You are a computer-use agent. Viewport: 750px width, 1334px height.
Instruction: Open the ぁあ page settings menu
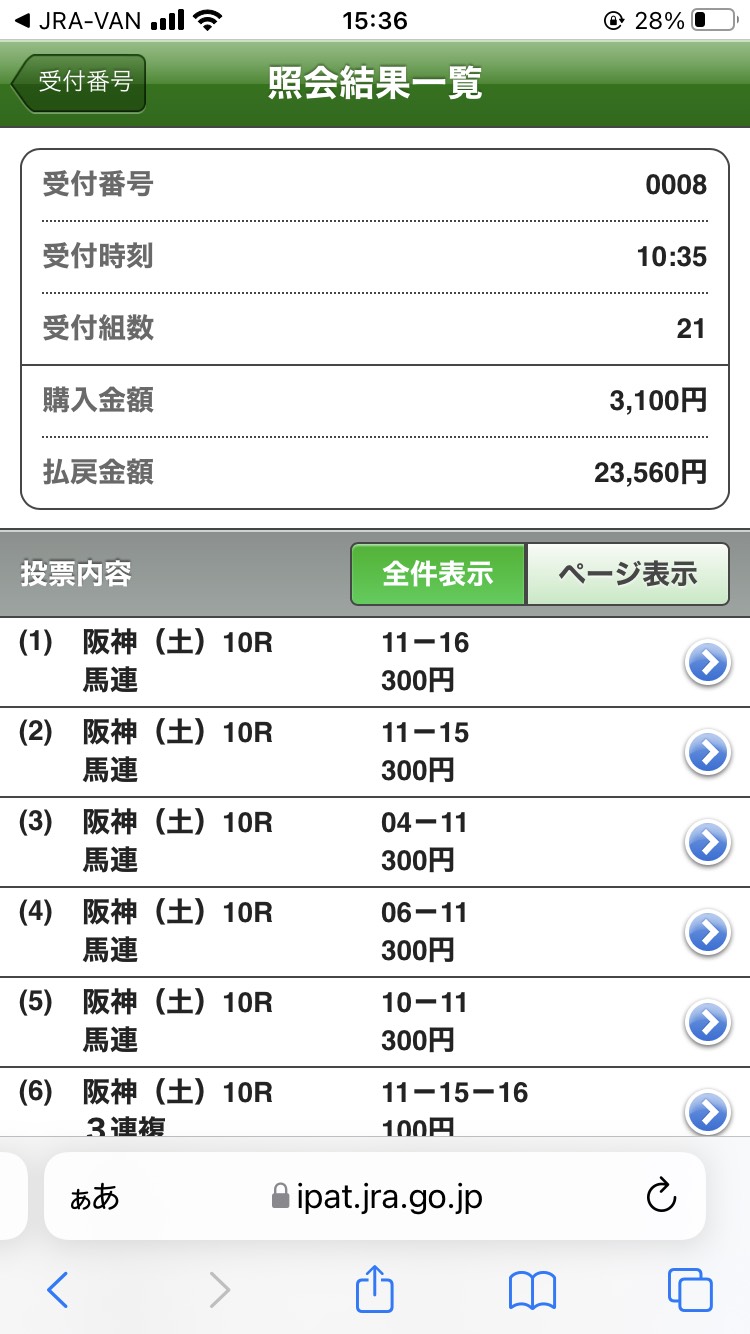point(95,1197)
